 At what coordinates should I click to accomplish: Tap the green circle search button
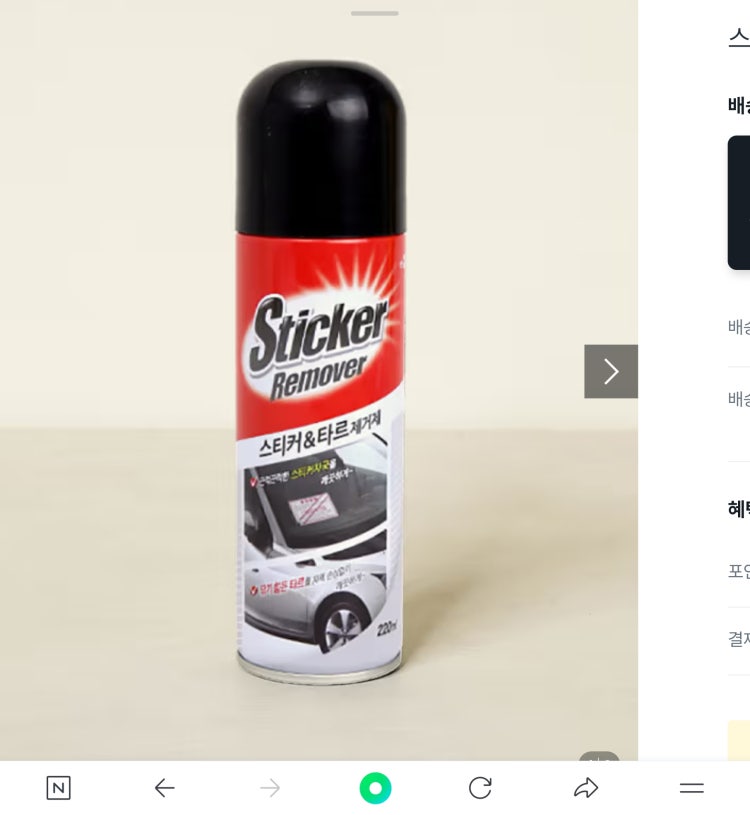tap(375, 788)
